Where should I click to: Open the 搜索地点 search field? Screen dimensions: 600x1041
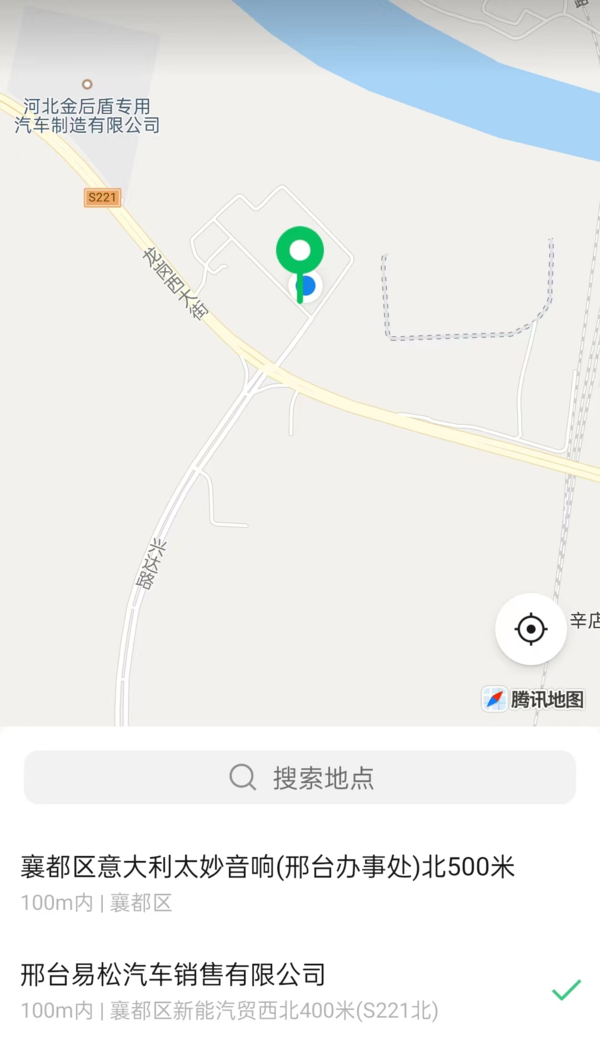[300, 777]
